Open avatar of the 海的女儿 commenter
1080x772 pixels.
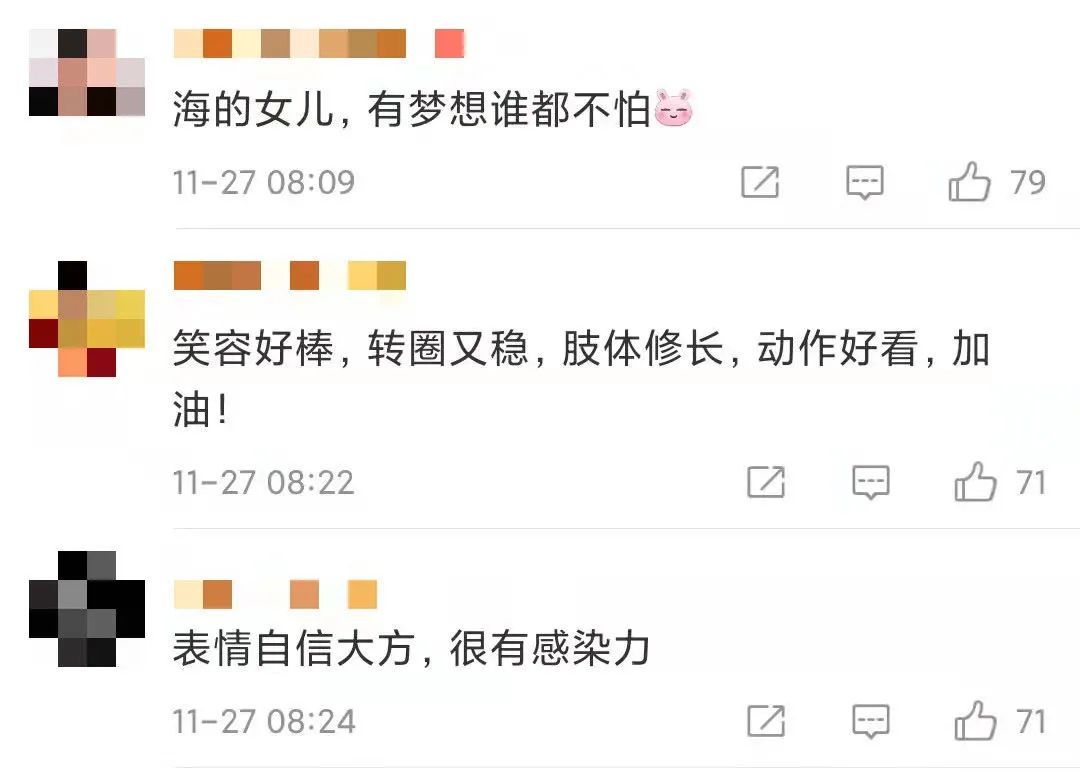click(x=87, y=73)
